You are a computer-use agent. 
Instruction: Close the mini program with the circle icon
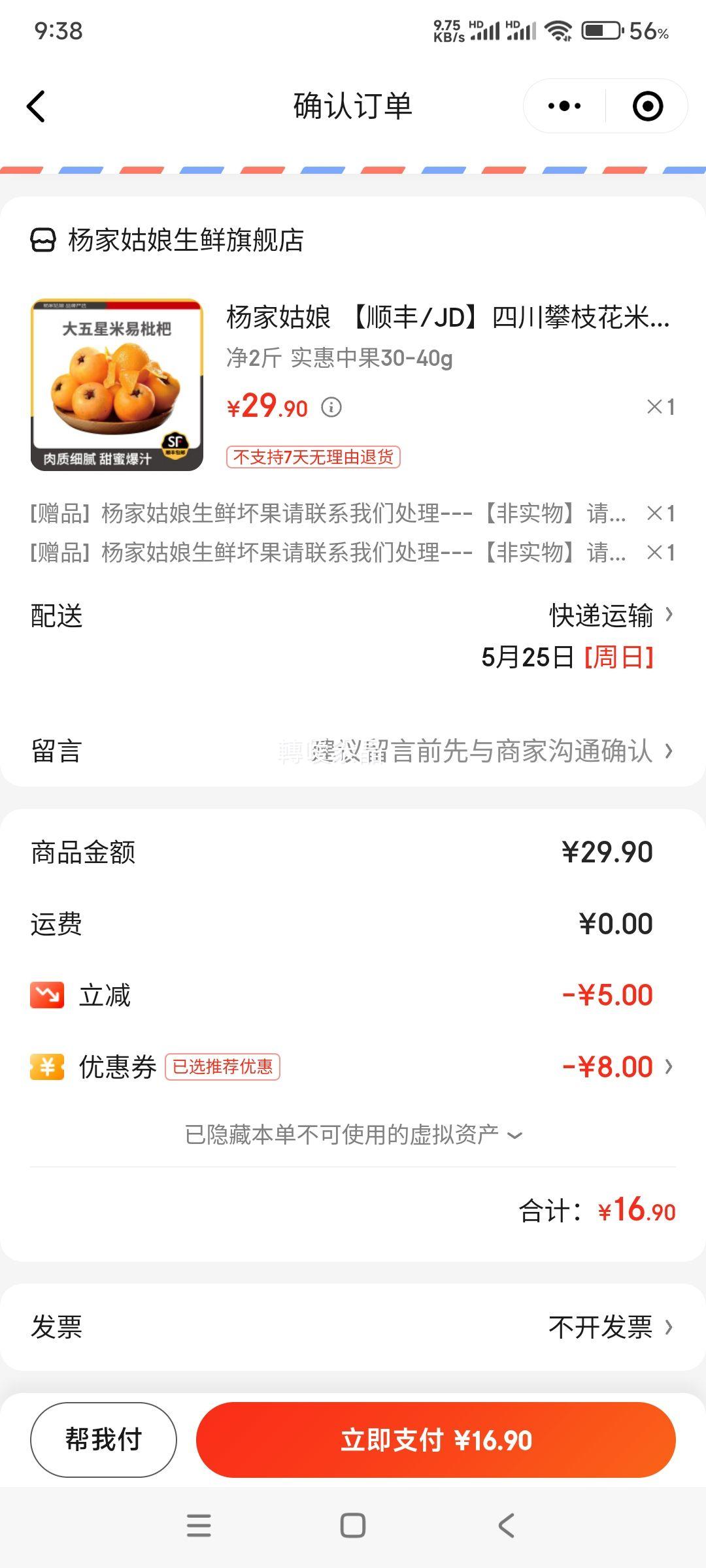647,106
